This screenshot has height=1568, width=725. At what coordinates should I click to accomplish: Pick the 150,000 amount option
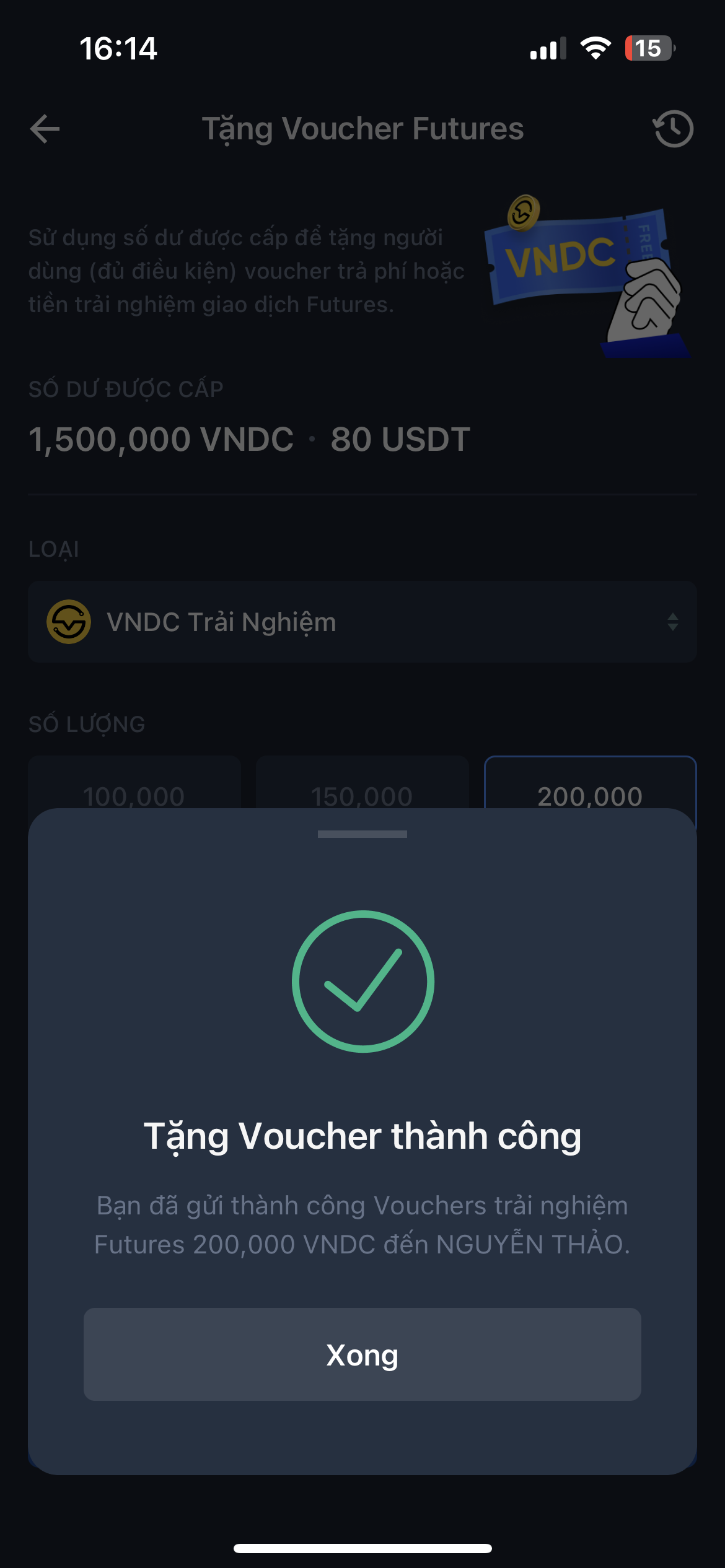pyautogui.click(x=362, y=788)
